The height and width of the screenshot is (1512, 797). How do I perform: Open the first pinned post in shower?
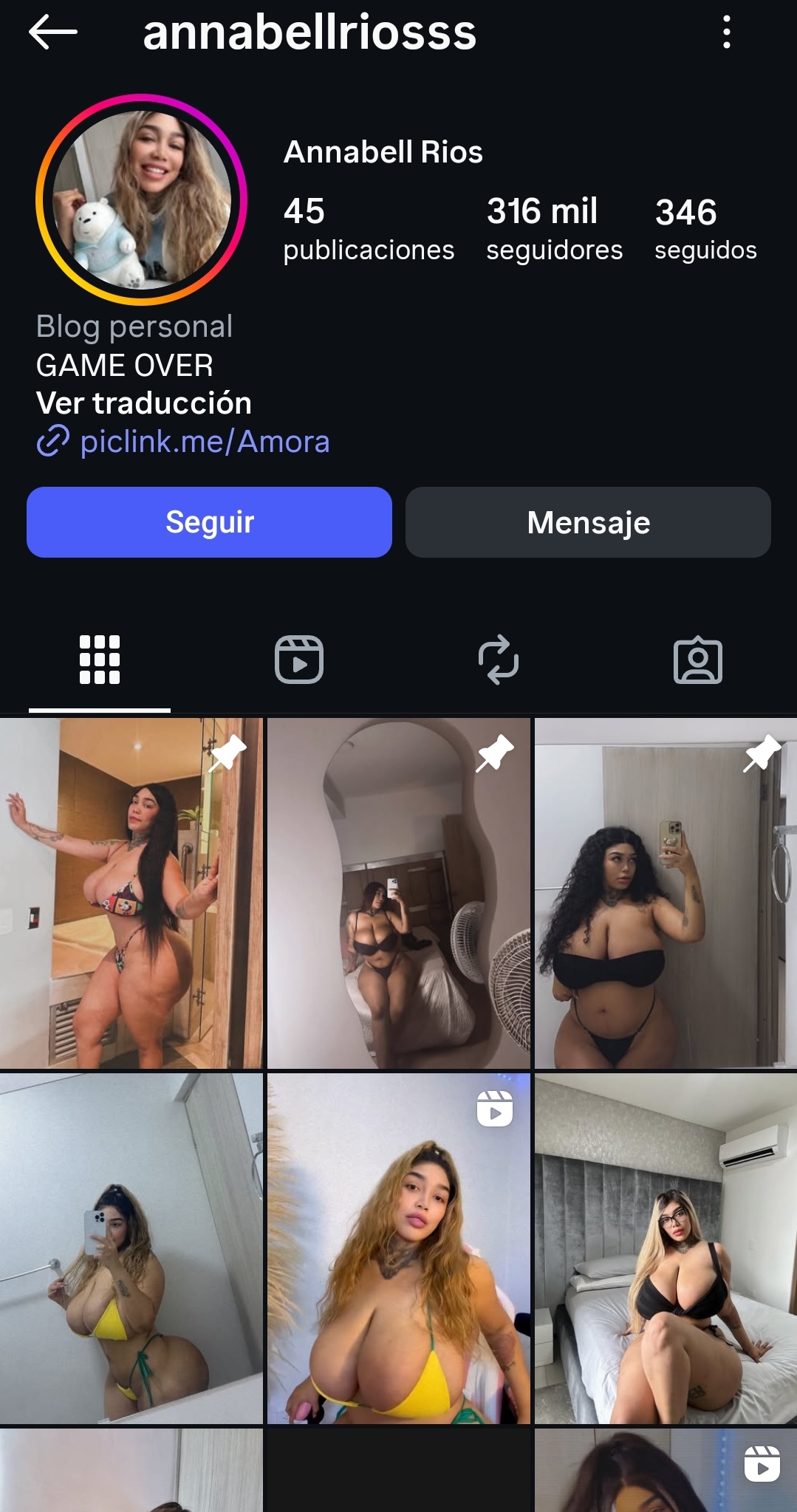point(131,894)
